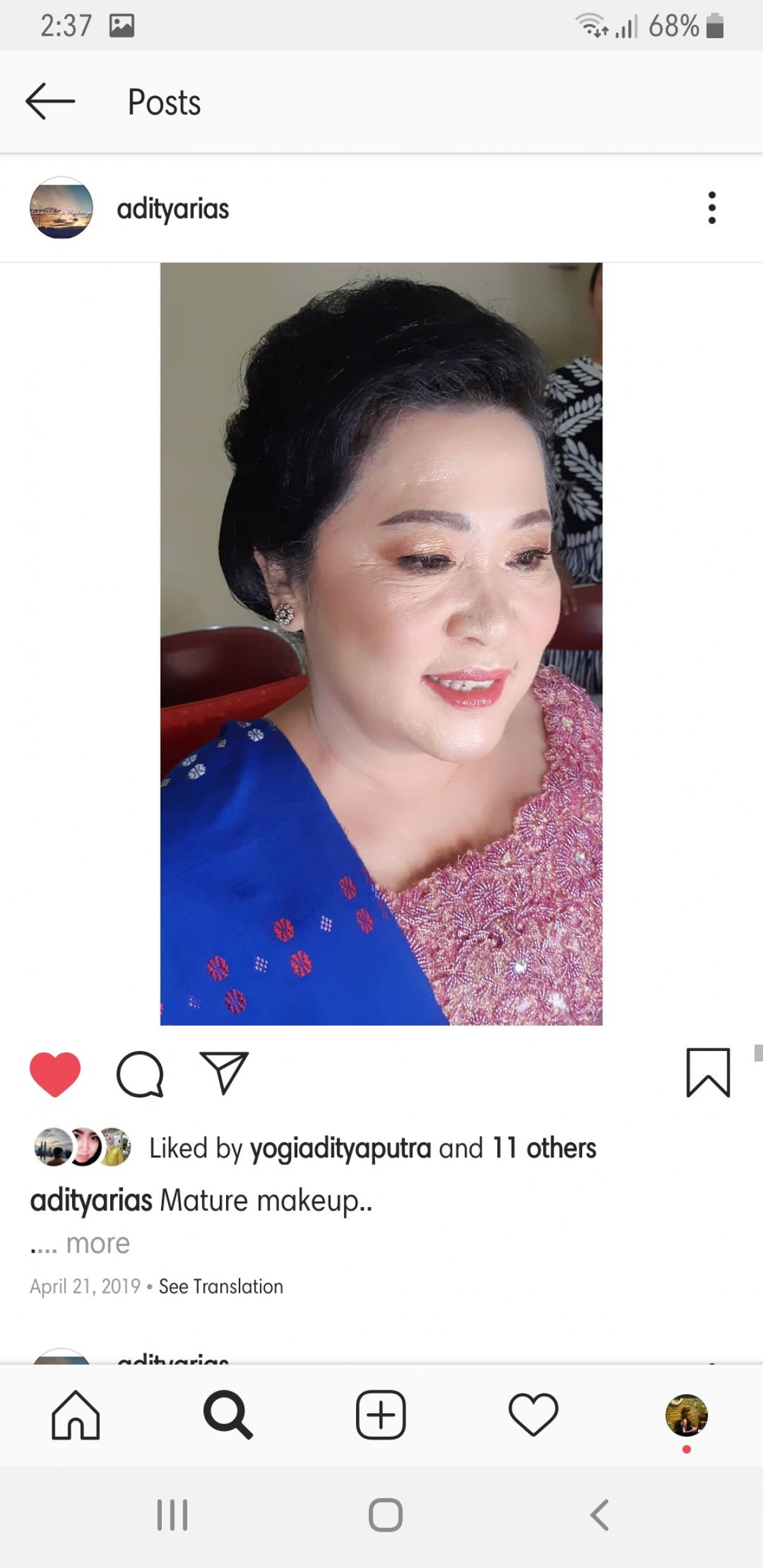763x1568 pixels.
Task: Open the post photo
Action: coord(381,643)
